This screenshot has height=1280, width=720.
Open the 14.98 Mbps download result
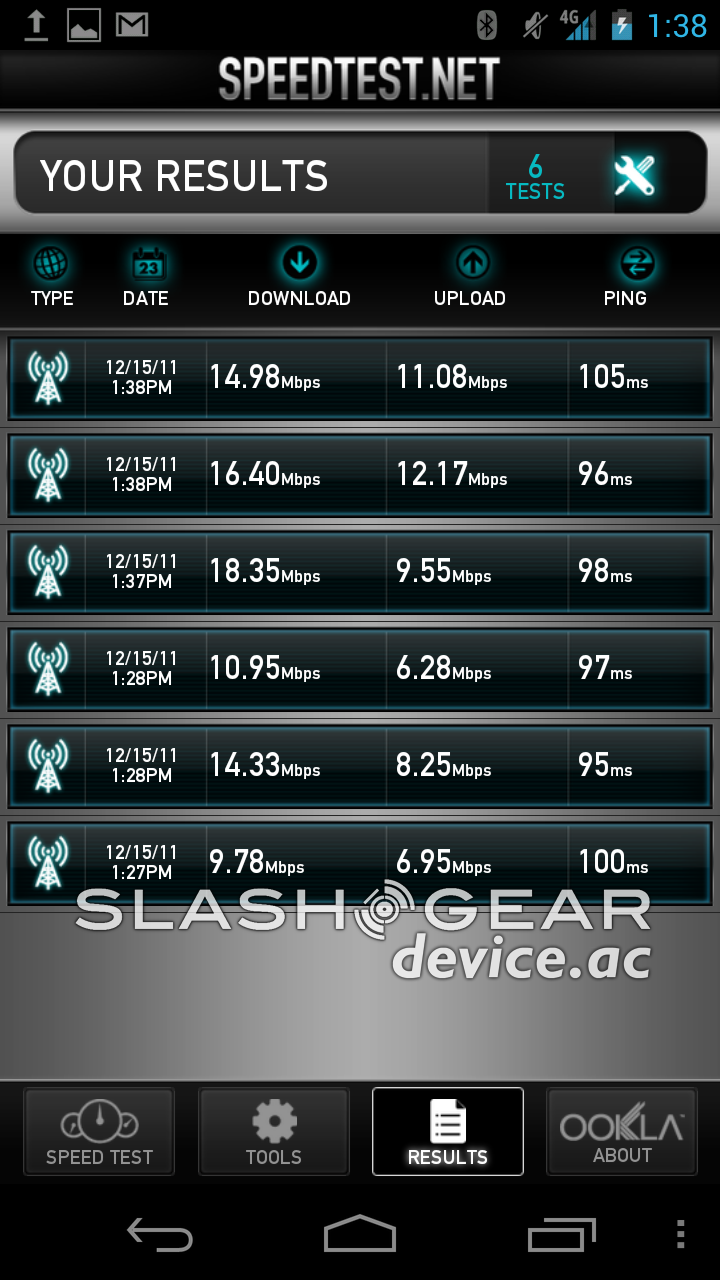(x=360, y=378)
